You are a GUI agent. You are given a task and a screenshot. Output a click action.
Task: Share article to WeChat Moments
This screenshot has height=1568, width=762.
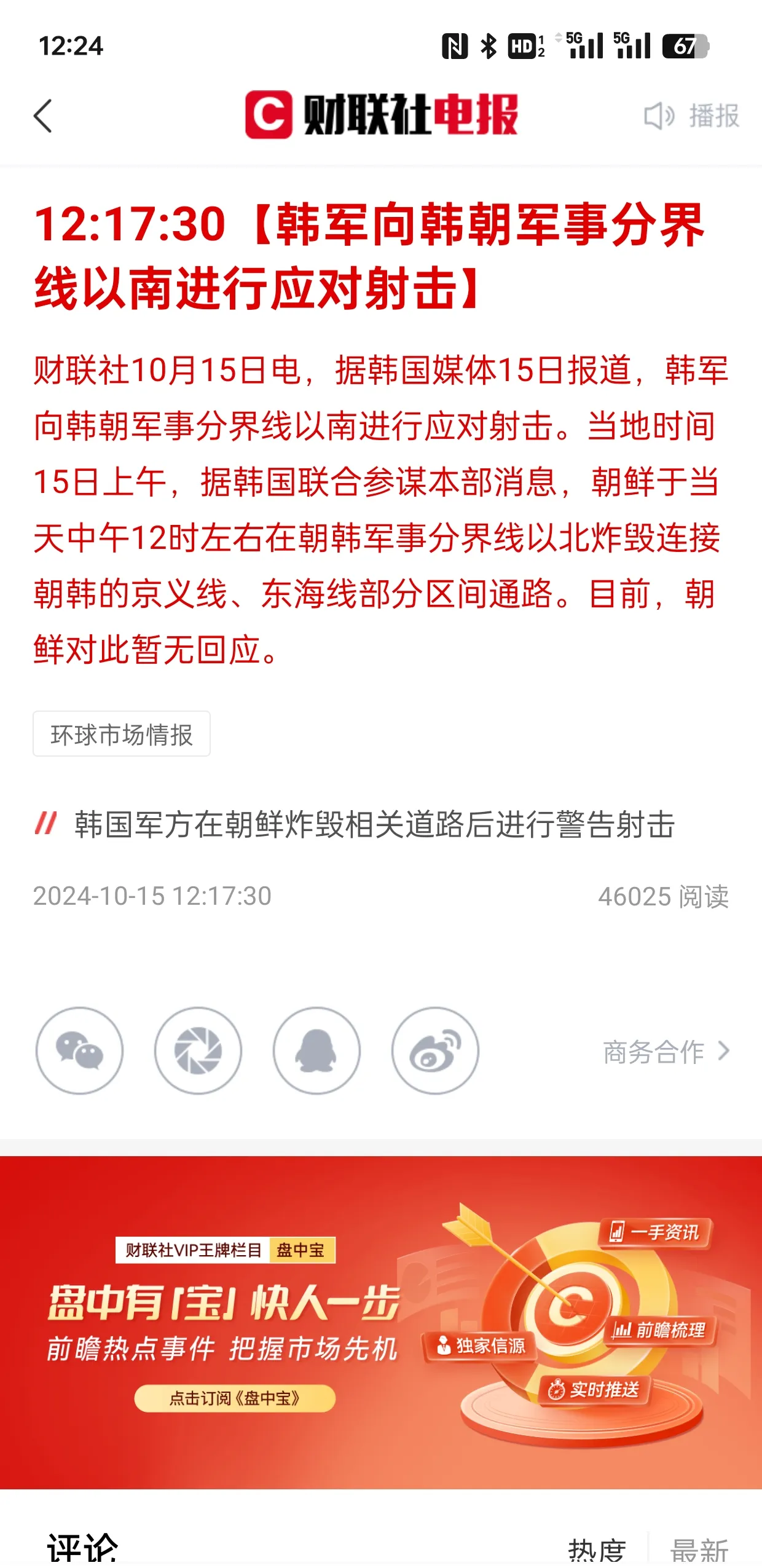click(x=198, y=1050)
